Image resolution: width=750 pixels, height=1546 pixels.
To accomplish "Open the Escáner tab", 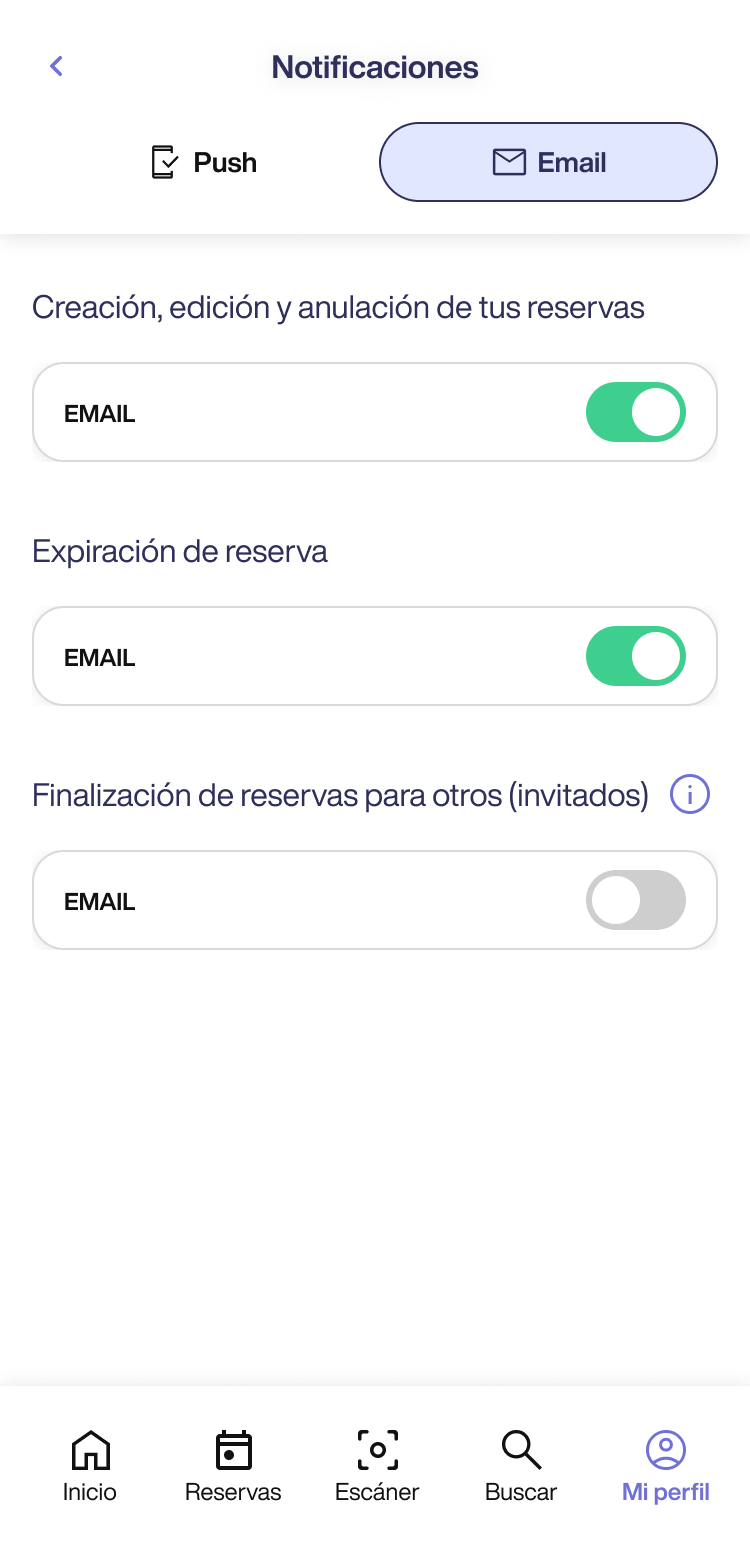I will click(x=377, y=1465).
